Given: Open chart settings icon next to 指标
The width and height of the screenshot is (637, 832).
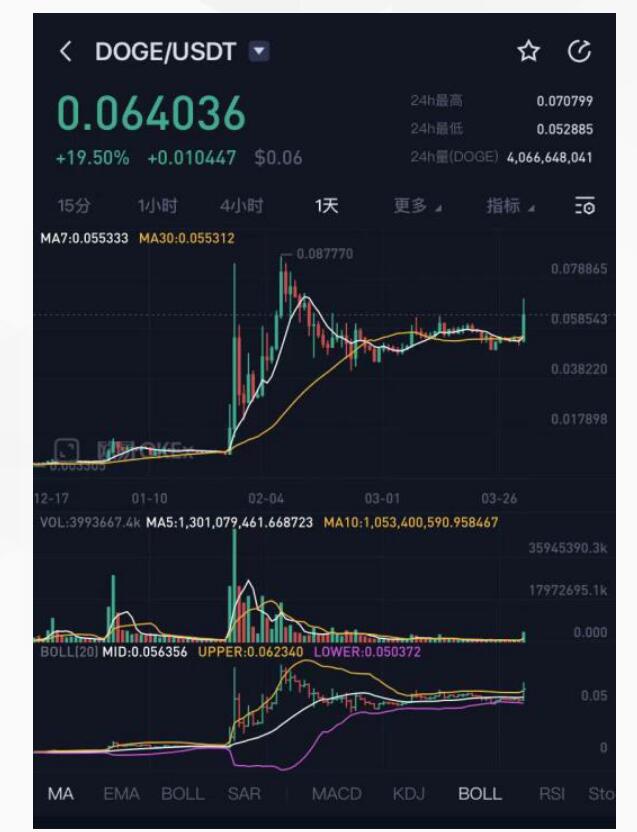Looking at the screenshot, I should pos(584,205).
